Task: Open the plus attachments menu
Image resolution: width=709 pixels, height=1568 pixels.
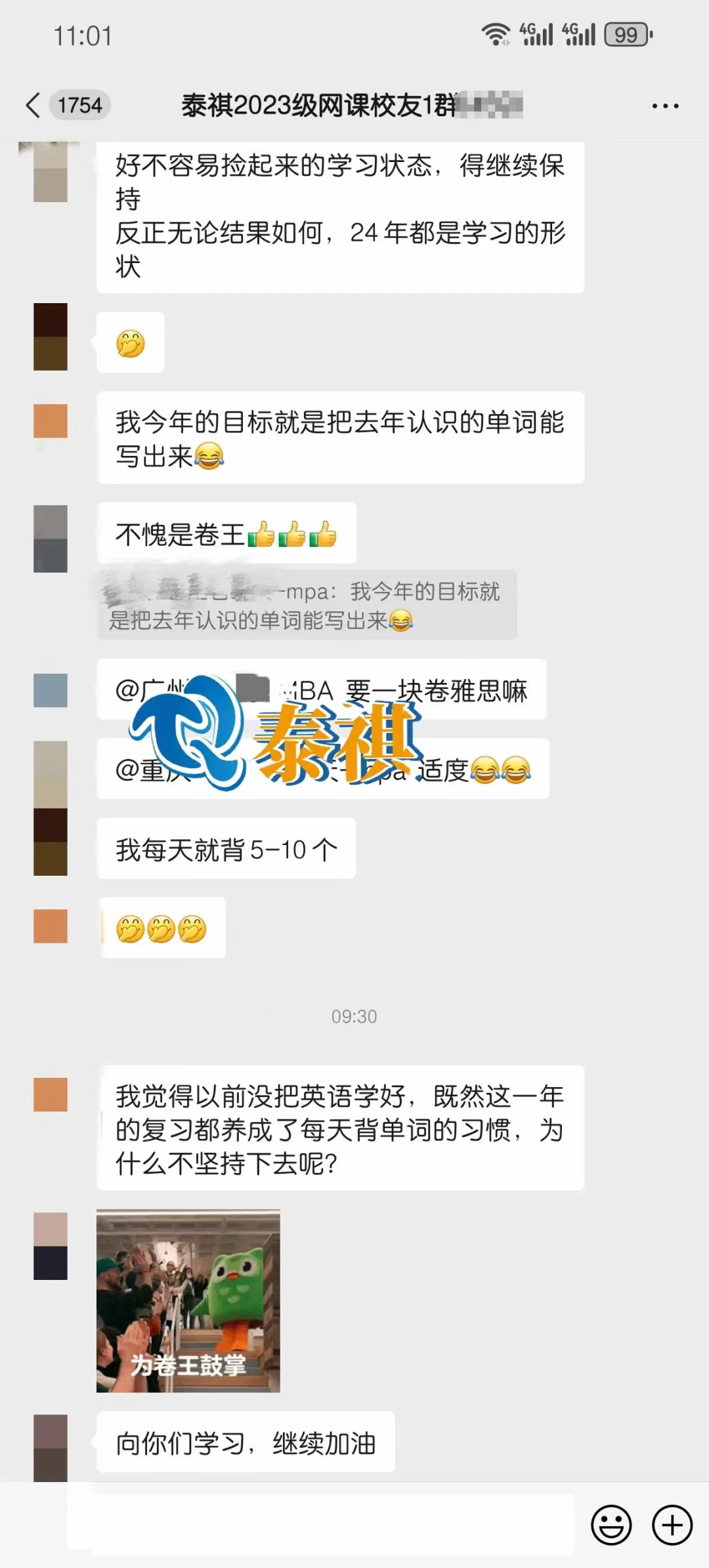Action: (672, 1525)
